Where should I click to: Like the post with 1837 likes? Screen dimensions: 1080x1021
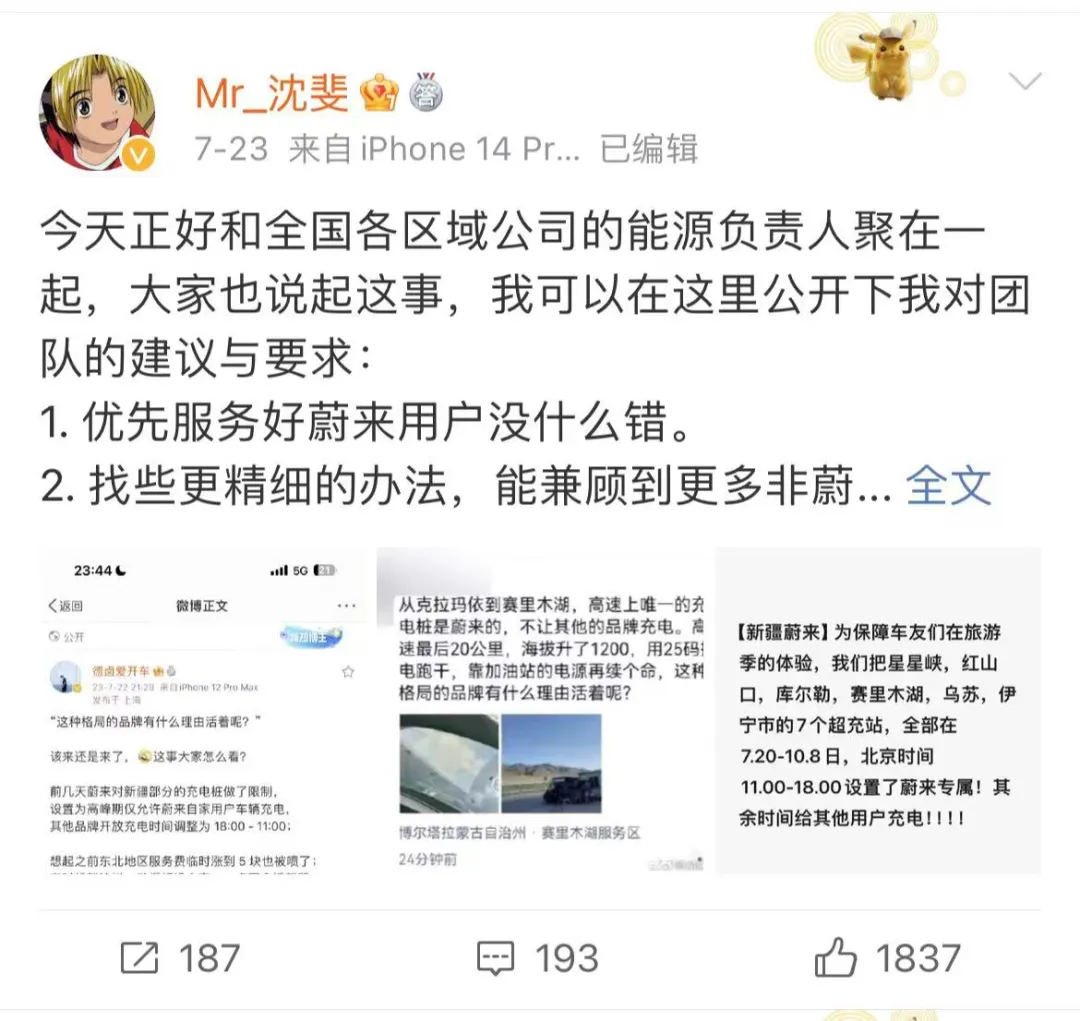tap(886, 958)
